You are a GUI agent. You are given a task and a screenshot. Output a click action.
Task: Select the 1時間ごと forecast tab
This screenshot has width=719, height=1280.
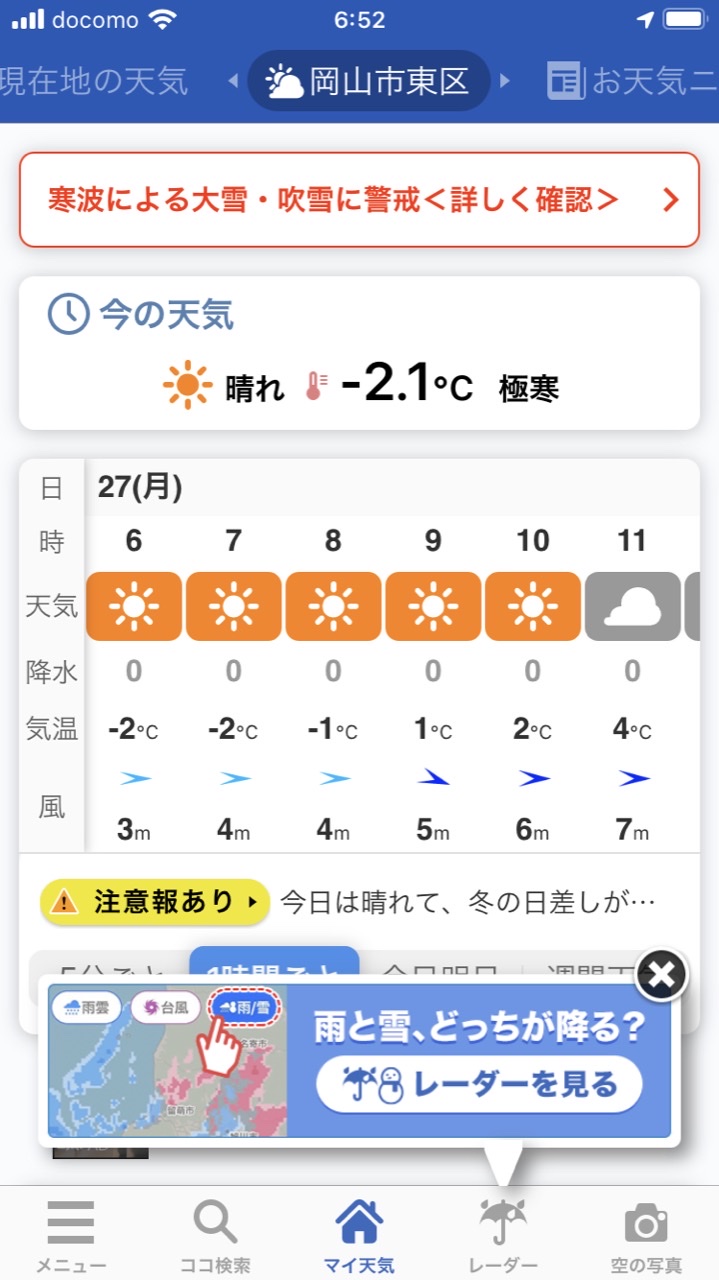pyautogui.click(x=274, y=967)
